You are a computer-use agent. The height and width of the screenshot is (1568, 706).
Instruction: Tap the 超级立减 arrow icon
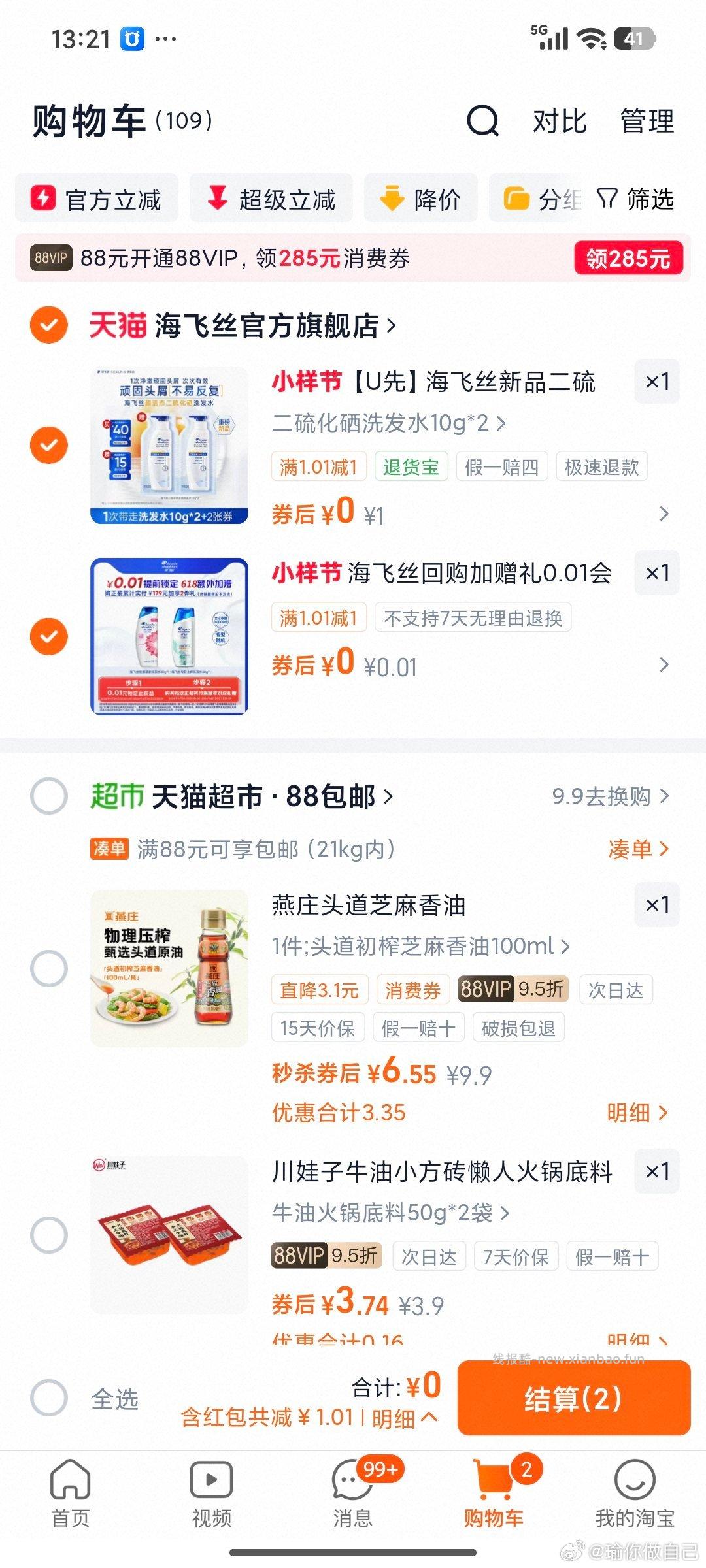[x=216, y=198]
